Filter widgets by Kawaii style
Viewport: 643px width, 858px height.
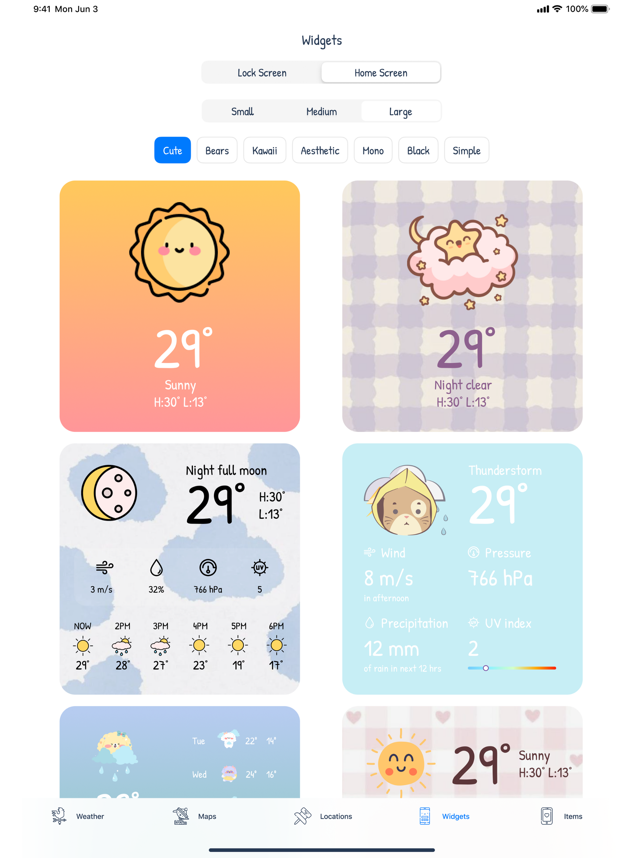tap(265, 151)
